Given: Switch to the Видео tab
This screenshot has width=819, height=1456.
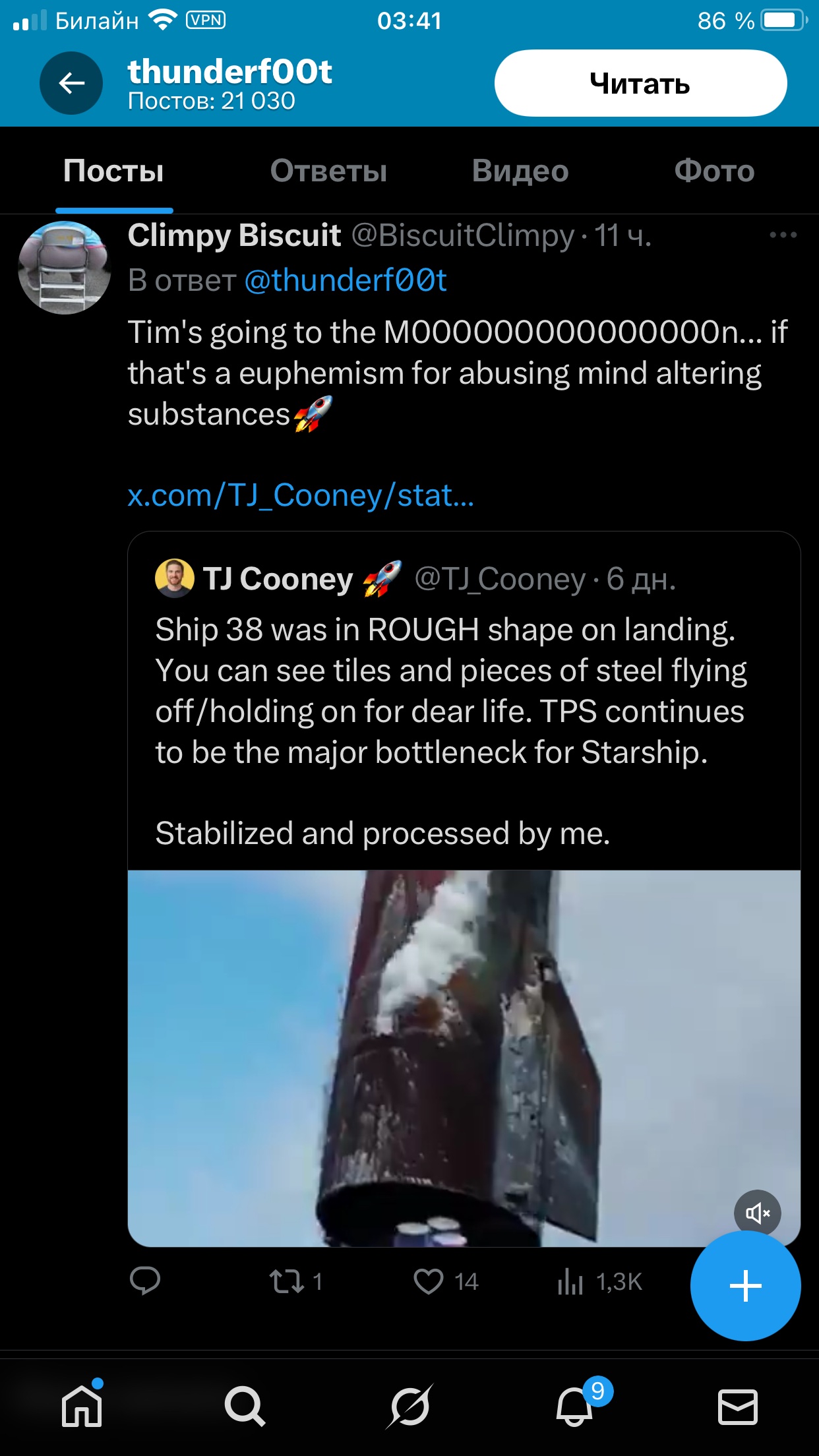Looking at the screenshot, I should coord(520,171).
